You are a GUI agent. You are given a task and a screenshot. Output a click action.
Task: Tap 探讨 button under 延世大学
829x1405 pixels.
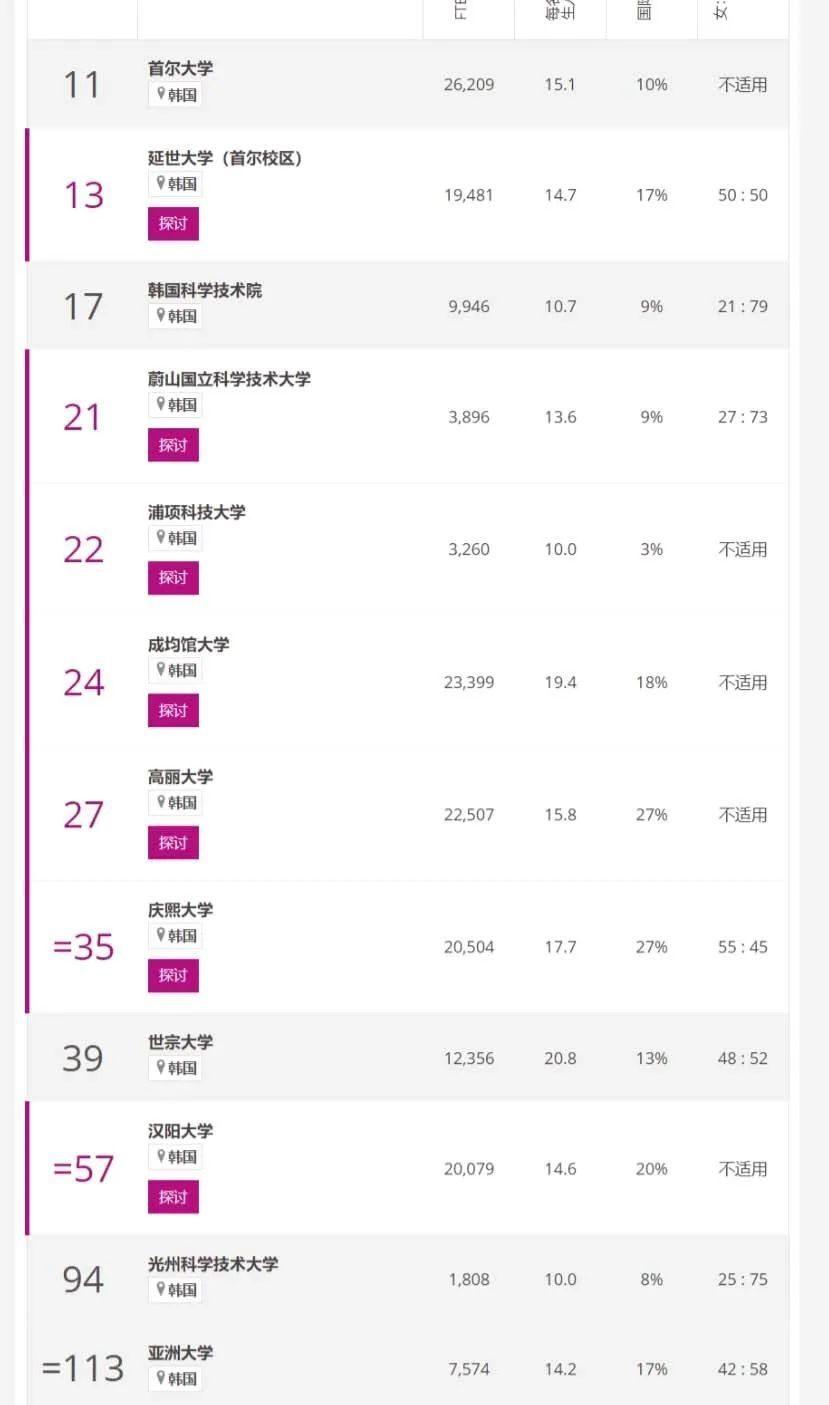[x=173, y=224]
